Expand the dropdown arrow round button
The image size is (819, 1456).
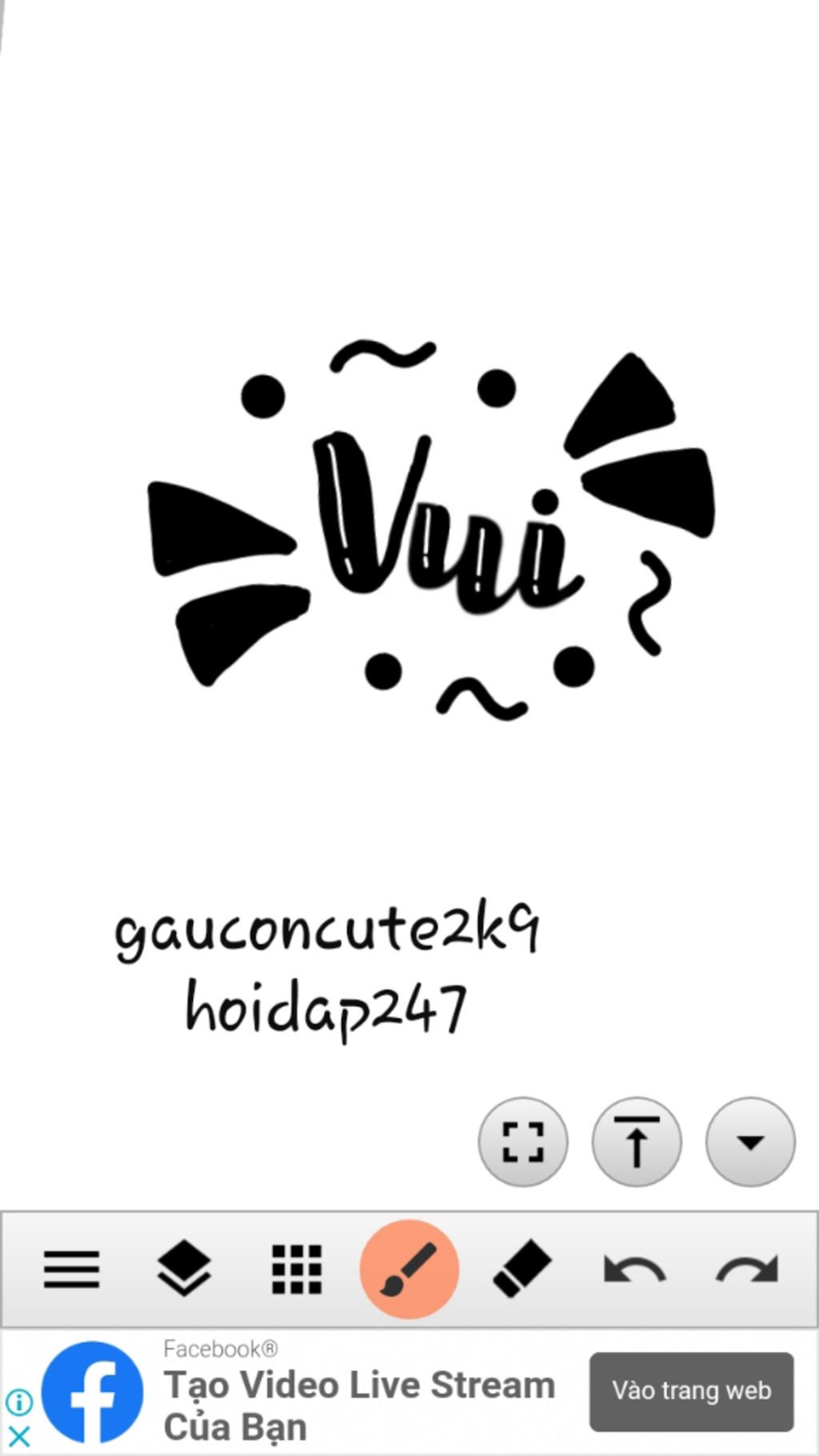(x=750, y=1142)
